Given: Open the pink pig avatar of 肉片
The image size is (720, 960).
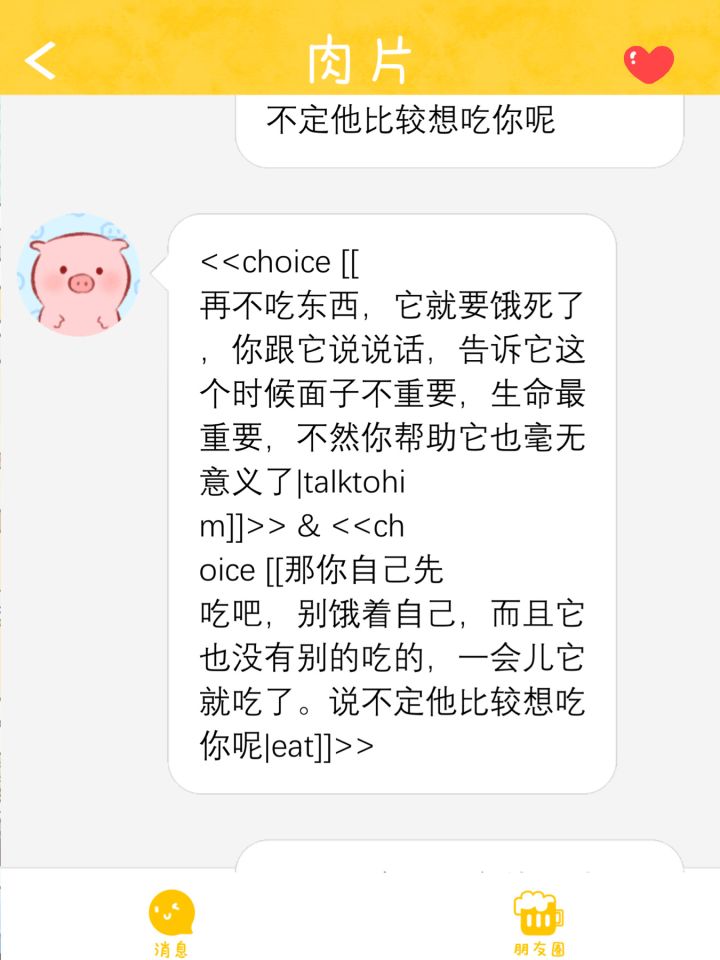Looking at the screenshot, I should (79, 275).
